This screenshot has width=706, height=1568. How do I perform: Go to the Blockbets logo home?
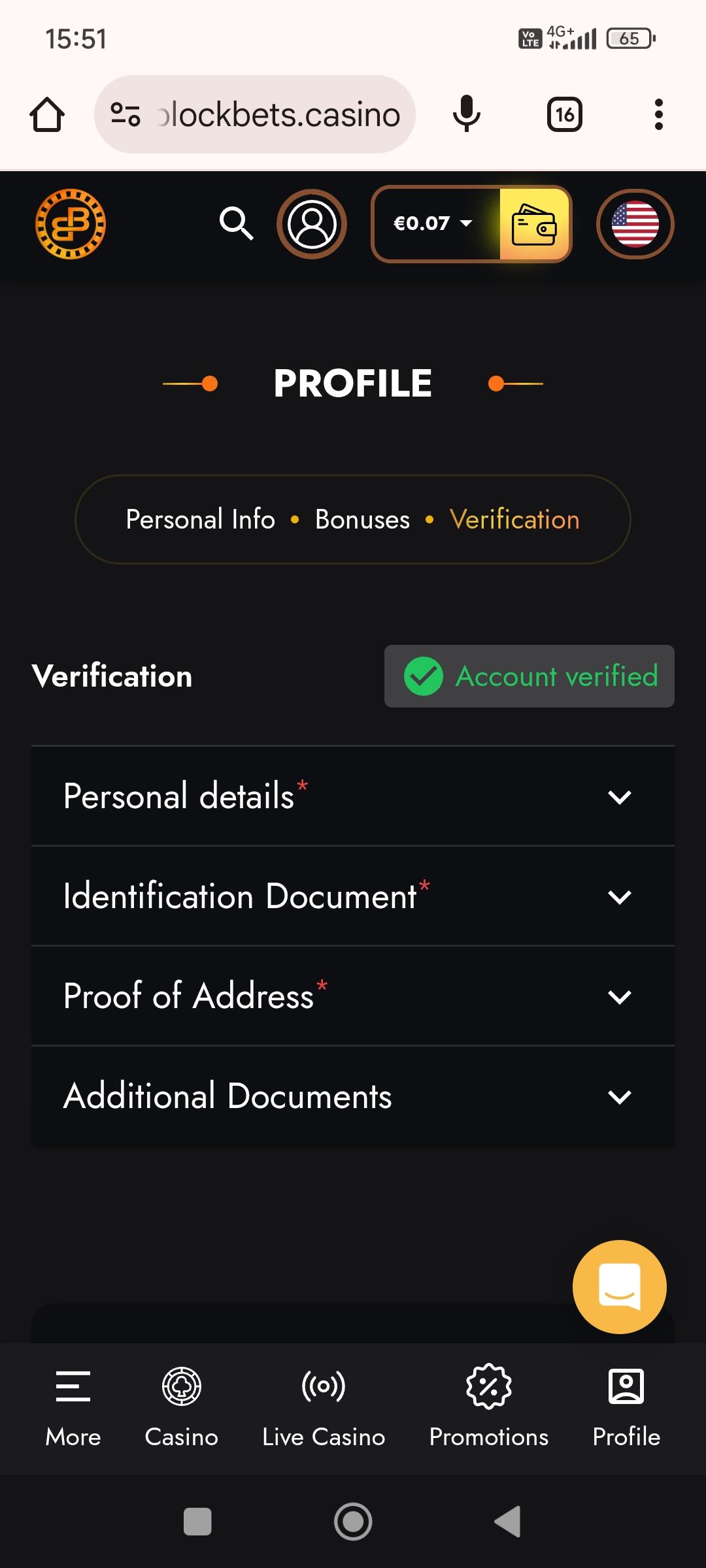(x=71, y=224)
